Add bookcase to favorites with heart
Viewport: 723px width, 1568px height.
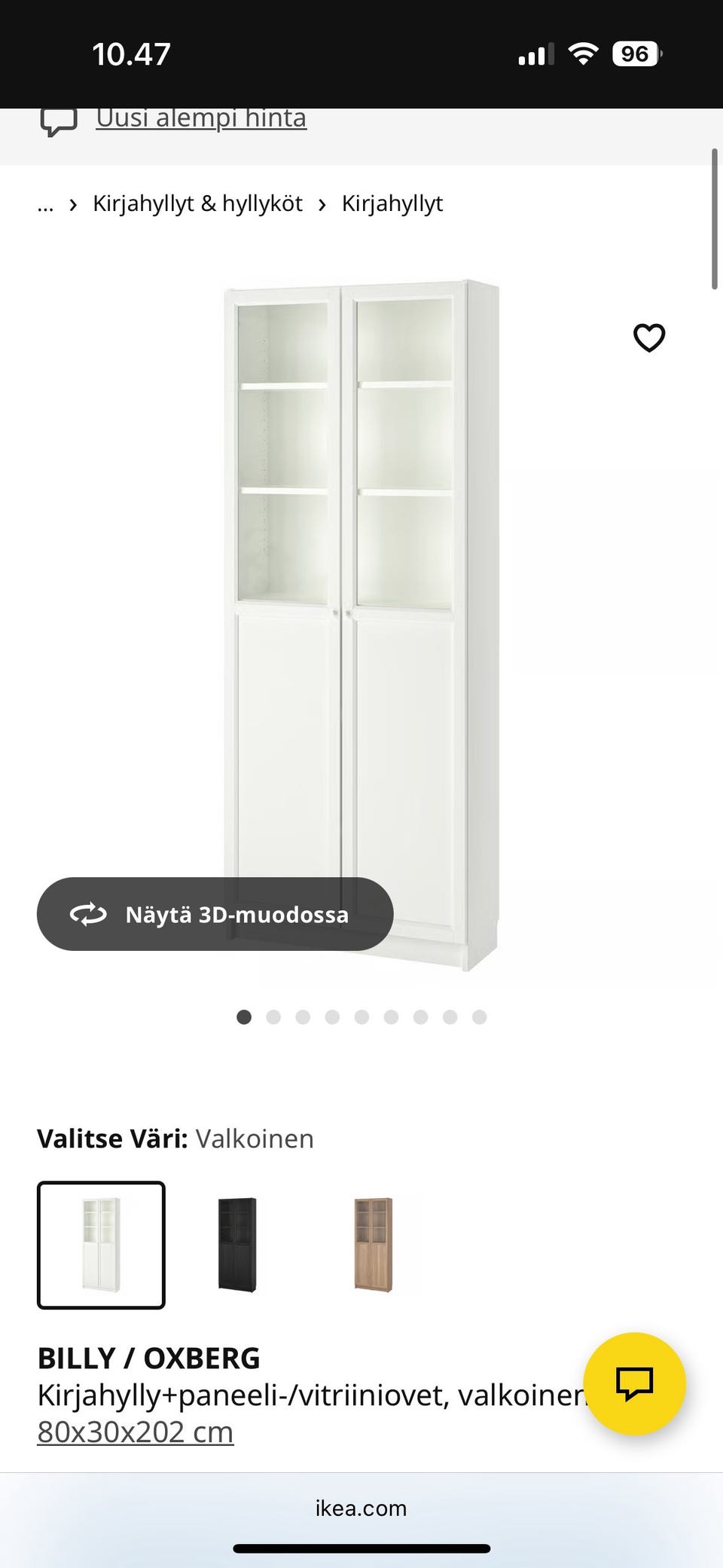(648, 338)
